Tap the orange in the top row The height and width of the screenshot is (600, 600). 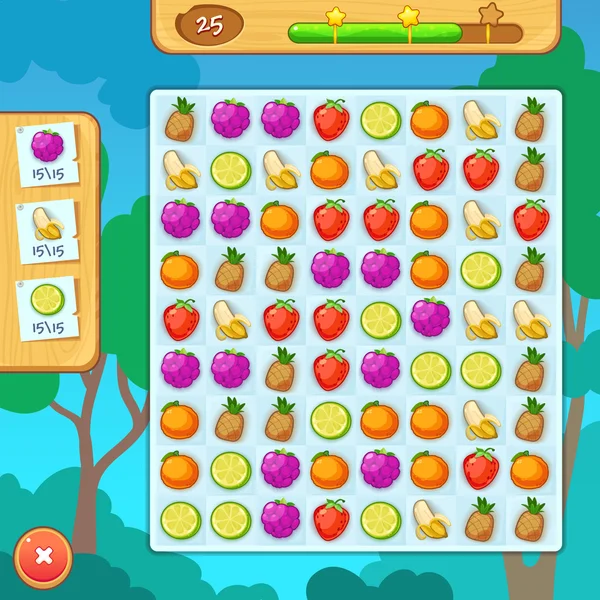click(x=430, y=120)
